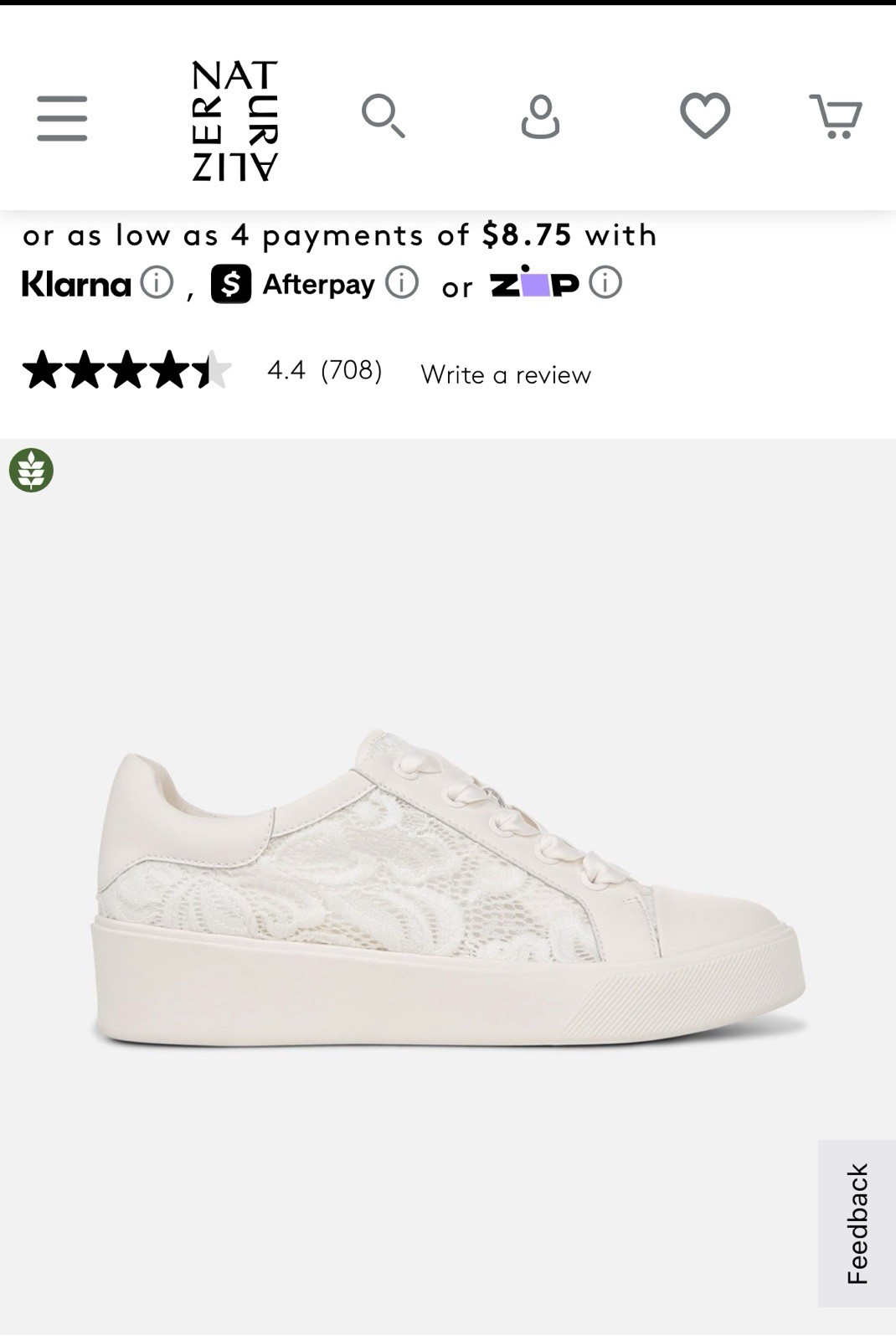Screen dimensions: 896x1340
Task: Show Klarna payment info
Action: click(157, 283)
